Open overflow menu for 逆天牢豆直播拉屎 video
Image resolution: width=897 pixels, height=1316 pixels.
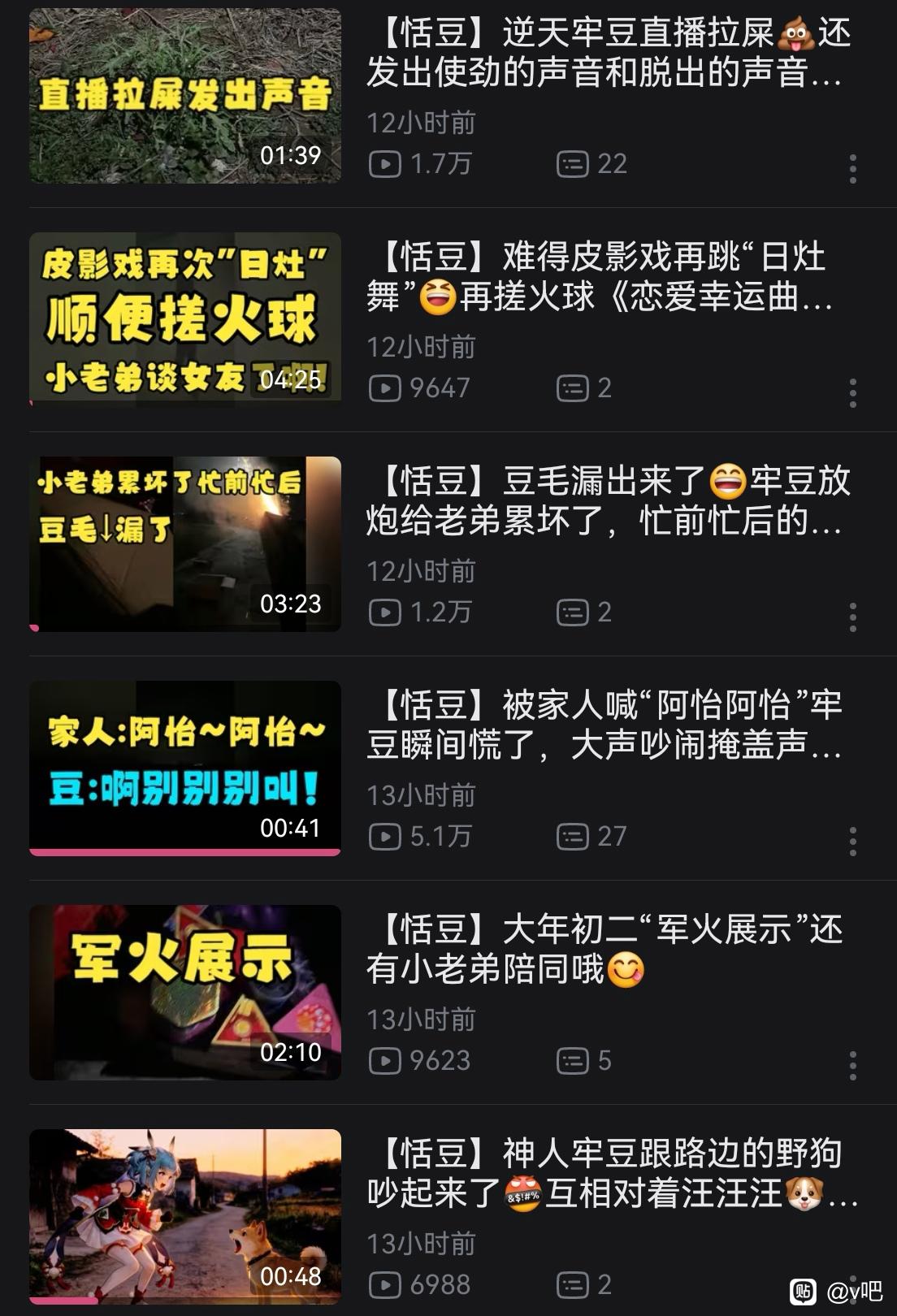point(852,169)
